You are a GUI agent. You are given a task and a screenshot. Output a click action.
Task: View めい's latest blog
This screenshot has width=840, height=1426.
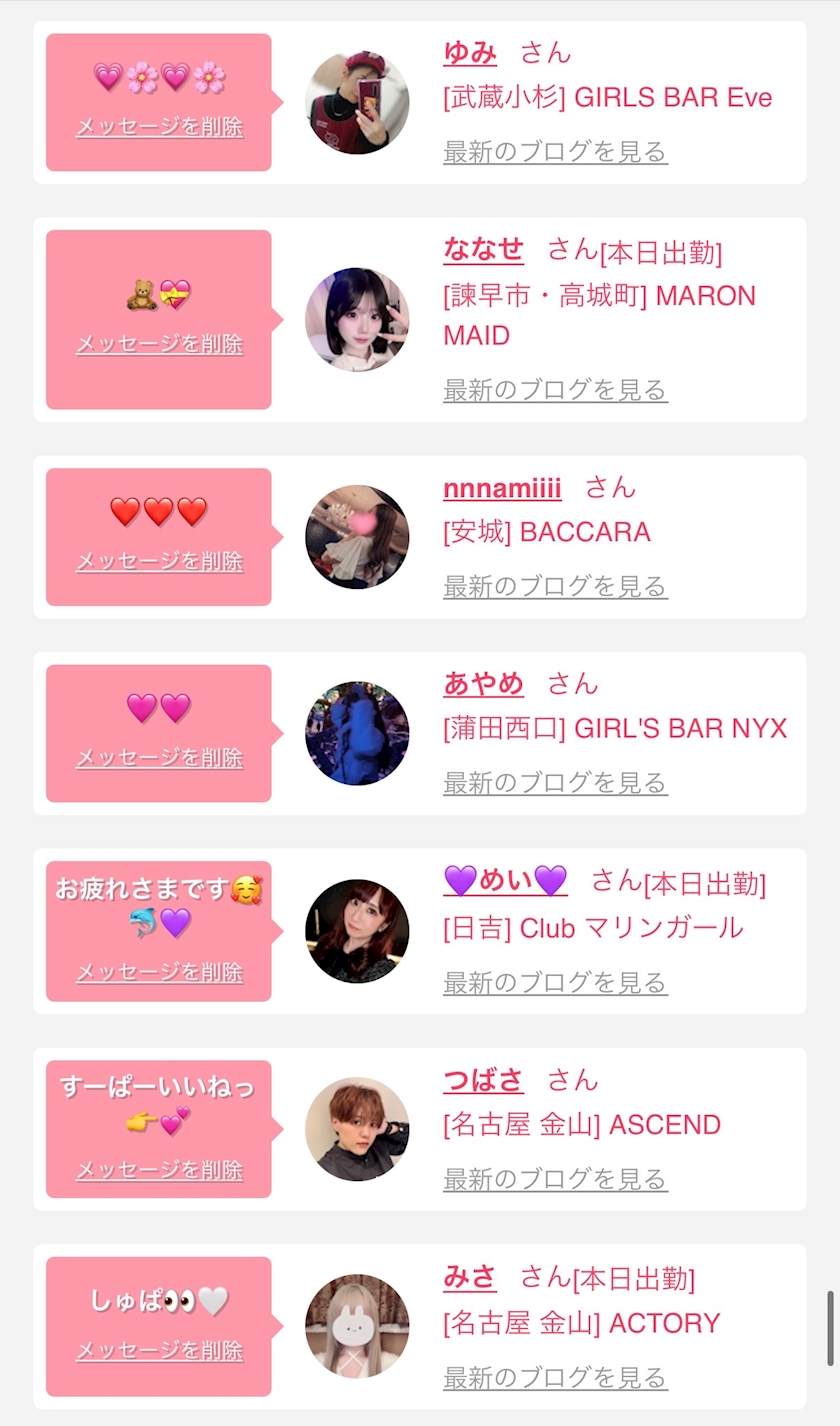(x=555, y=983)
